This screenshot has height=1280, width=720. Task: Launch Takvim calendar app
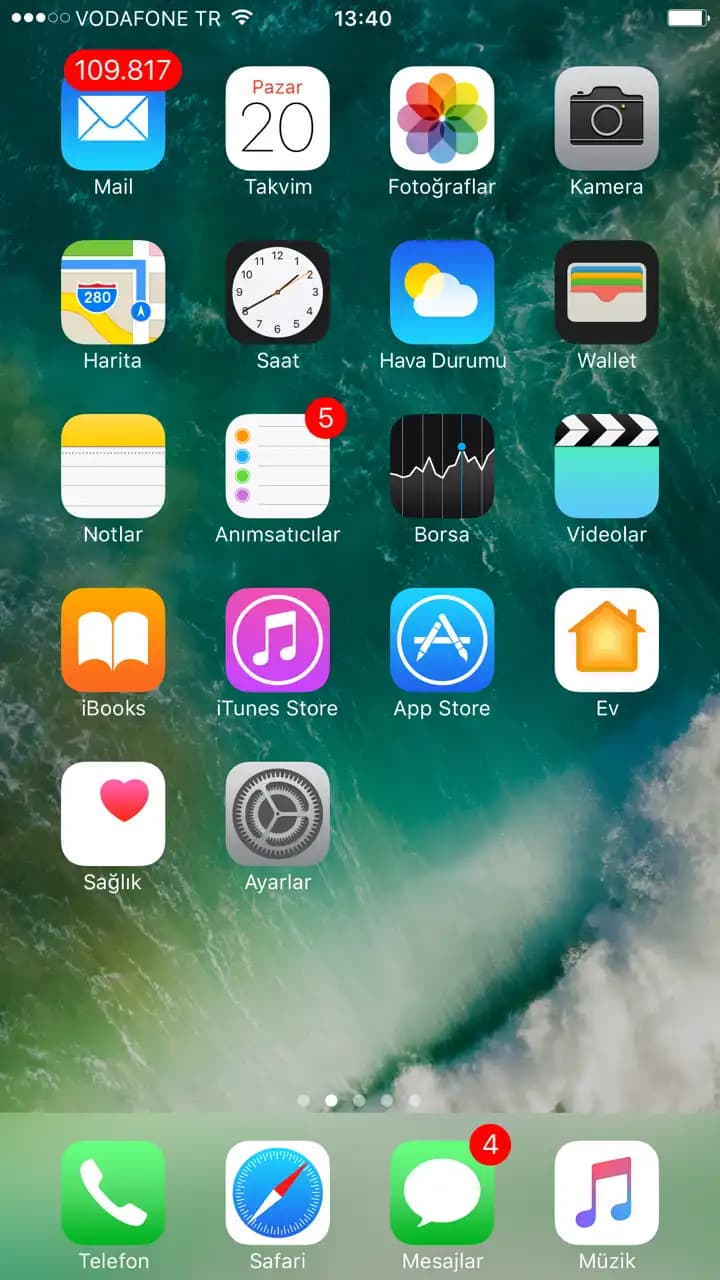click(277, 119)
